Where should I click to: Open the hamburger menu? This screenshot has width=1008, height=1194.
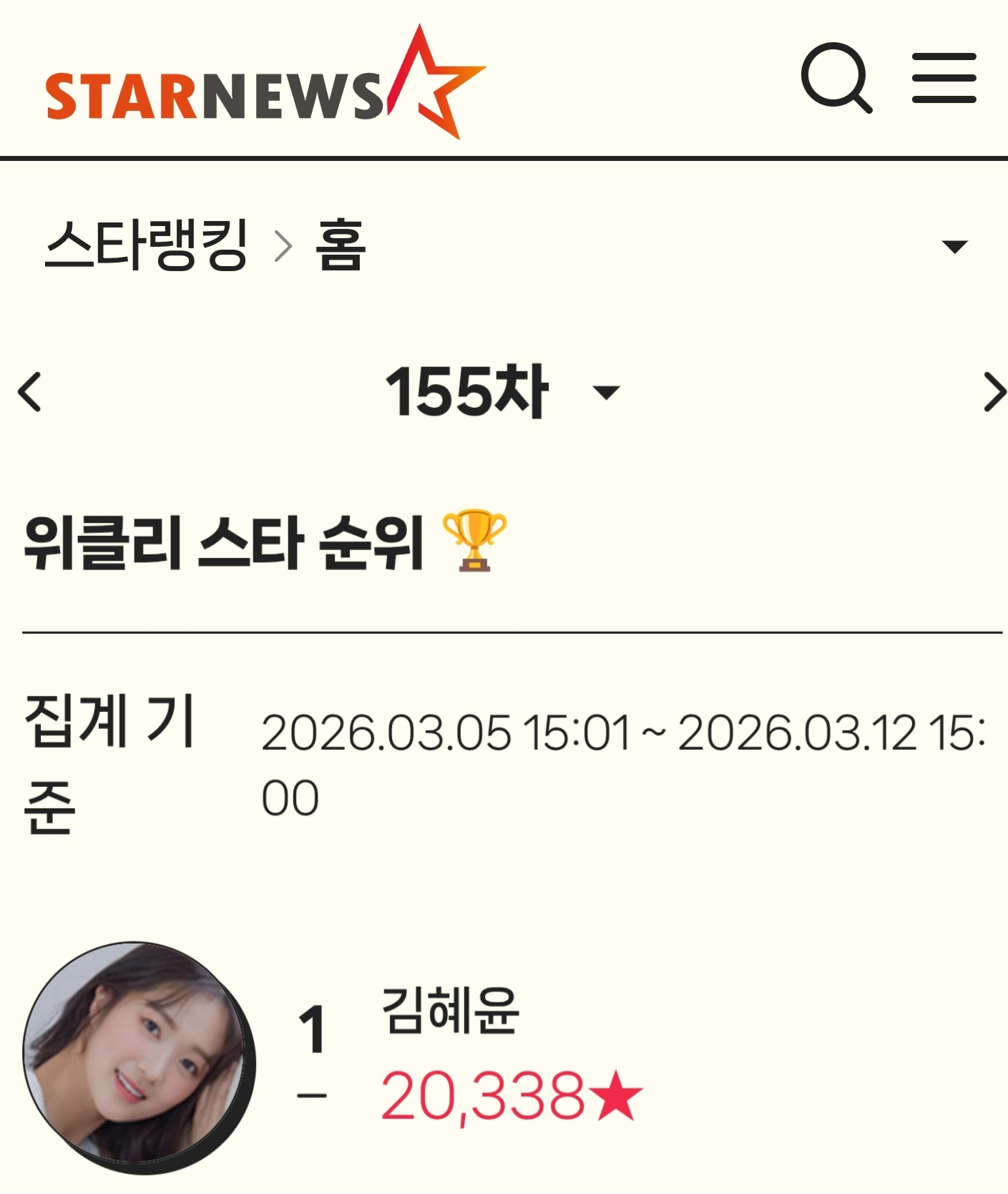point(944,78)
